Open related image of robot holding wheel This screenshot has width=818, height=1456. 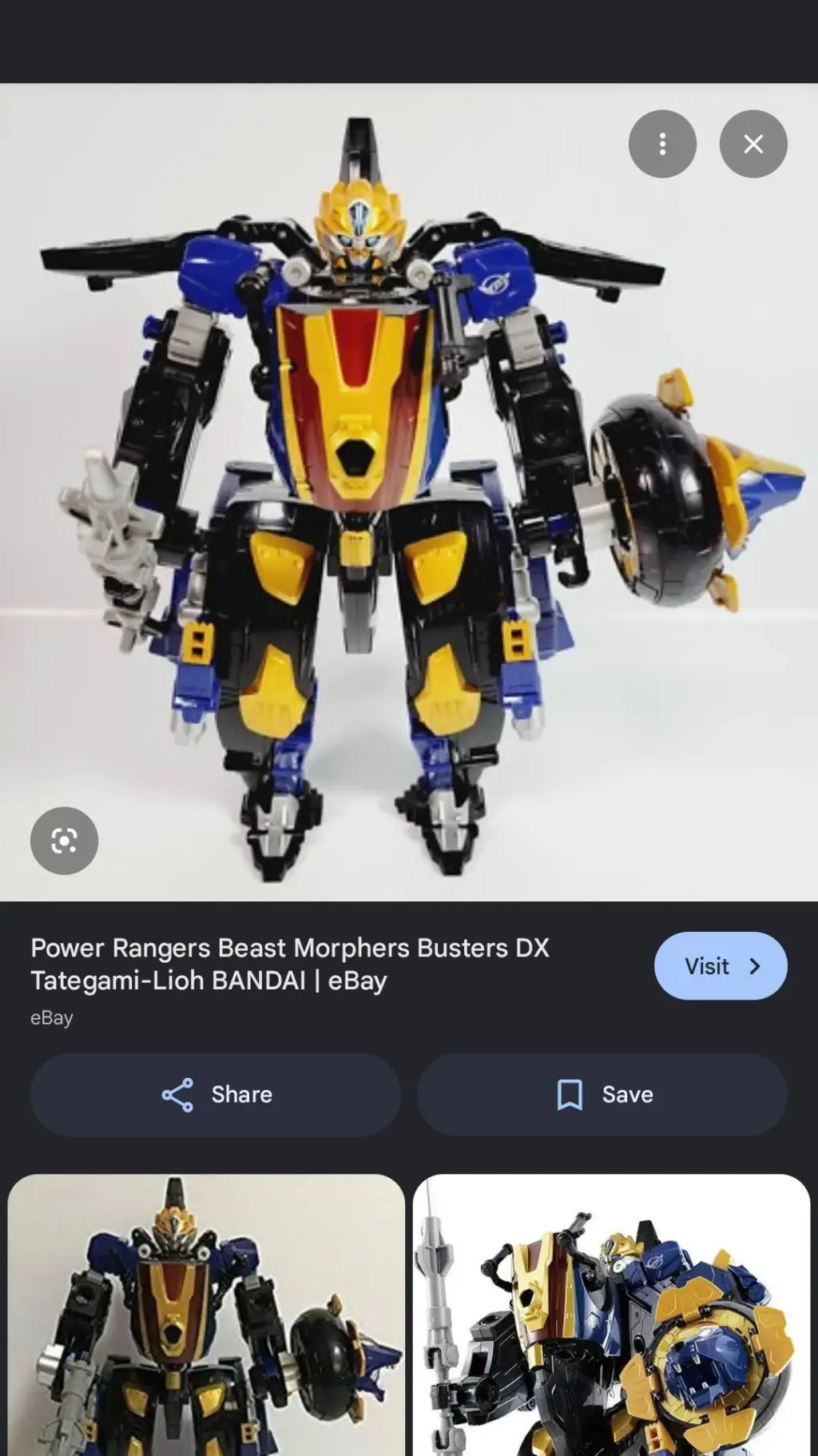(x=206, y=1315)
